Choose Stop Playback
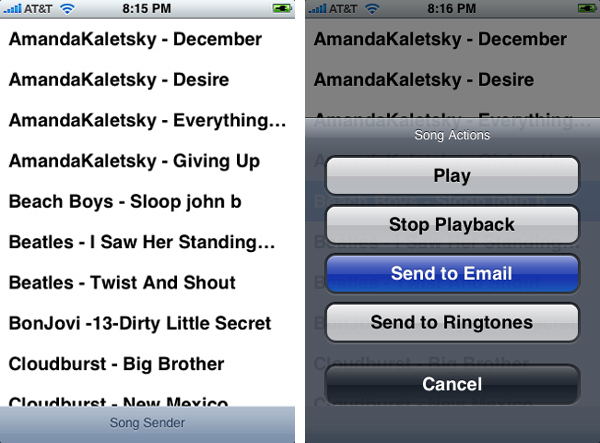 tap(452, 225)
